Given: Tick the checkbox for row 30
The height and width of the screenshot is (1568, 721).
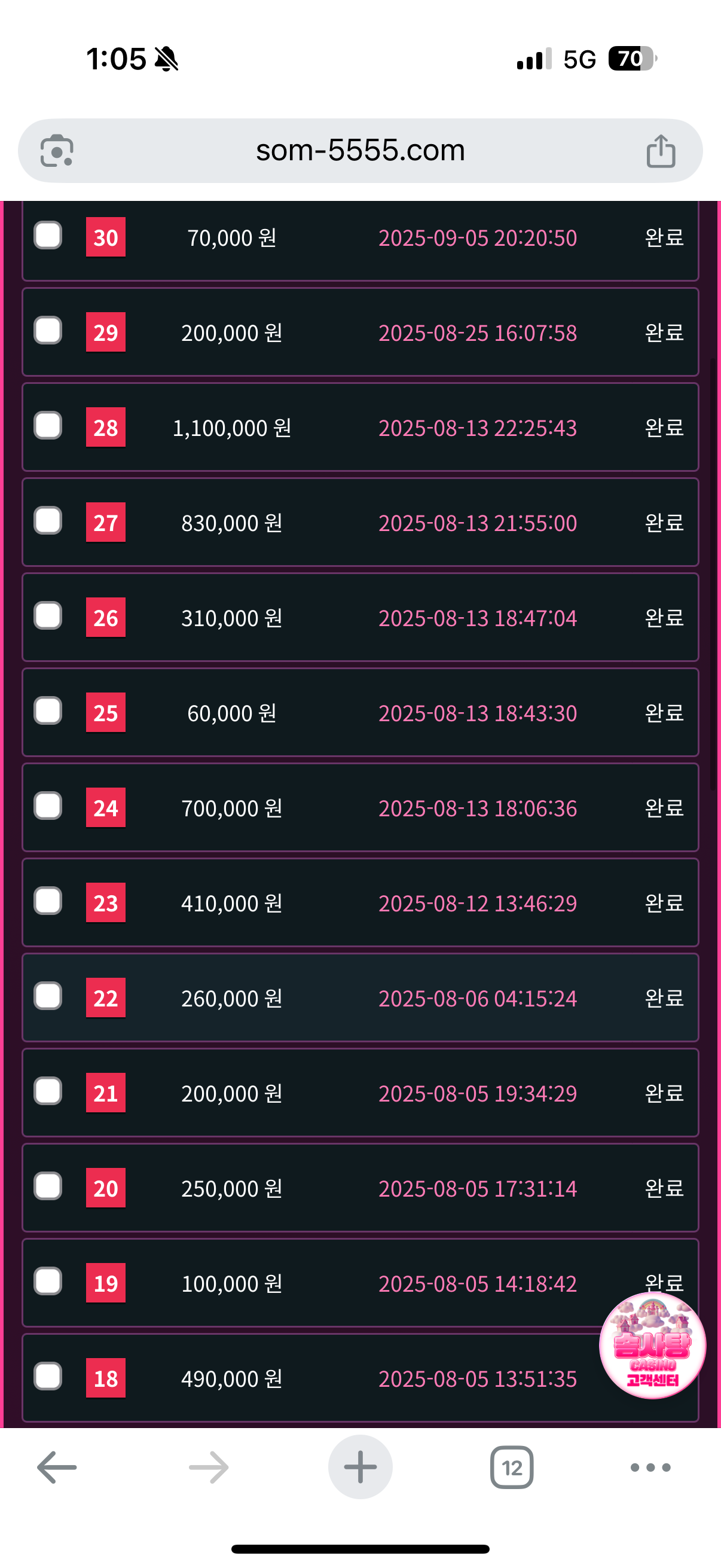Looking at the screenshot, I should click(x=48, y=236).
